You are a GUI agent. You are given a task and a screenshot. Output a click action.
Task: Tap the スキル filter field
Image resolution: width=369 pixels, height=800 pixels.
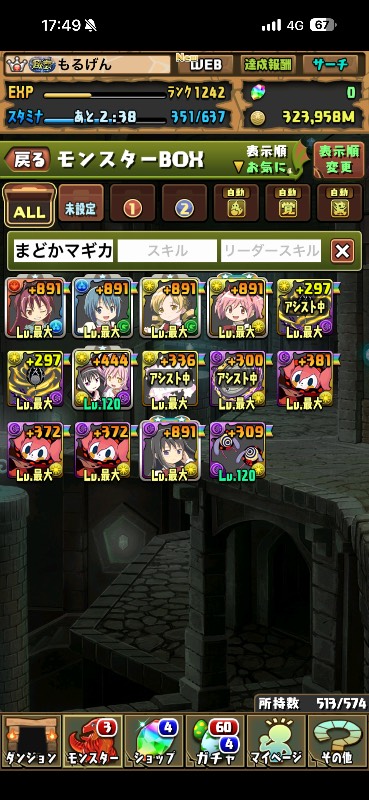pyautogui.click(x=167, y=251)
